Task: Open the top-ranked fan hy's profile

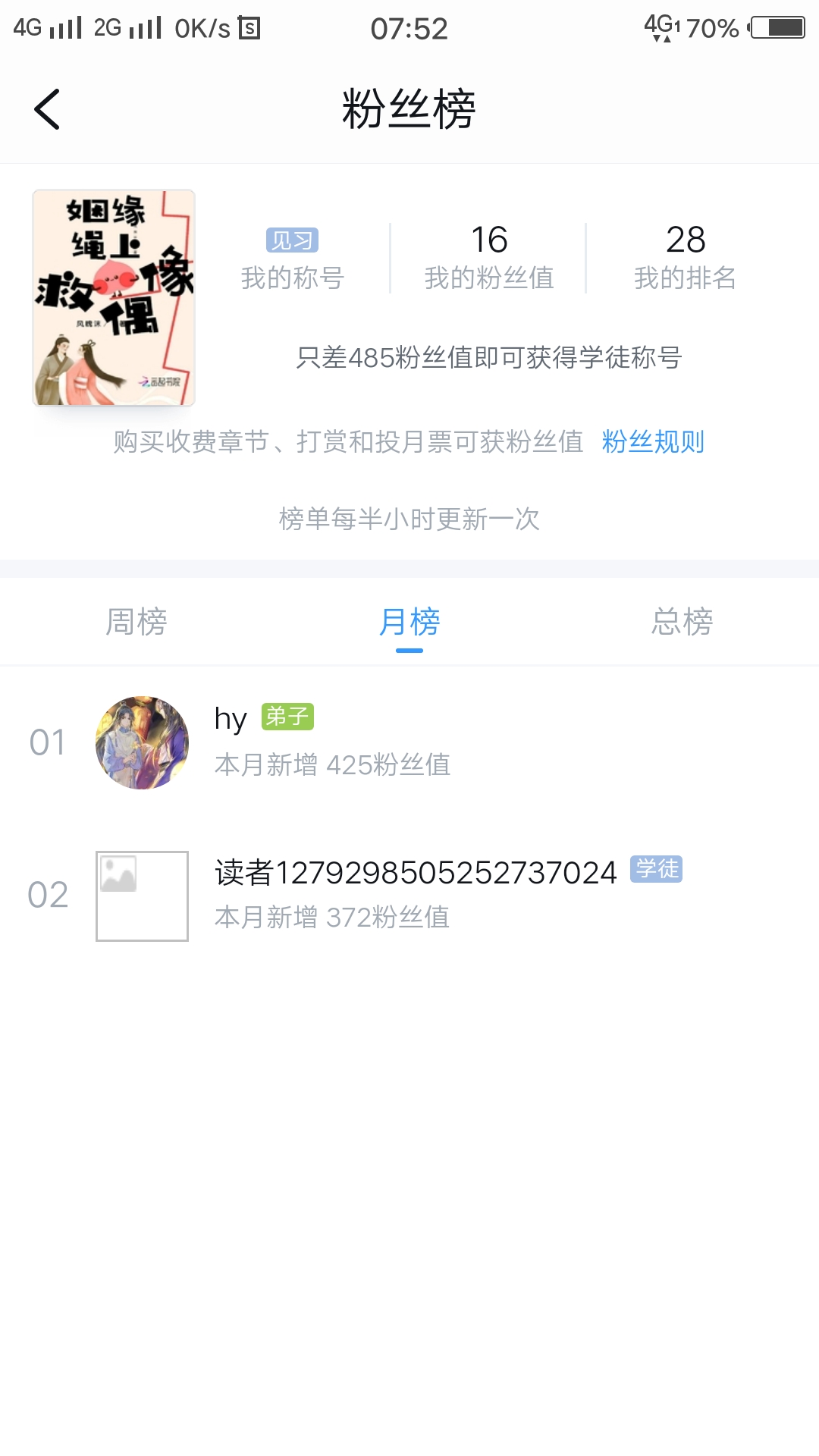Action: point(142,742)
